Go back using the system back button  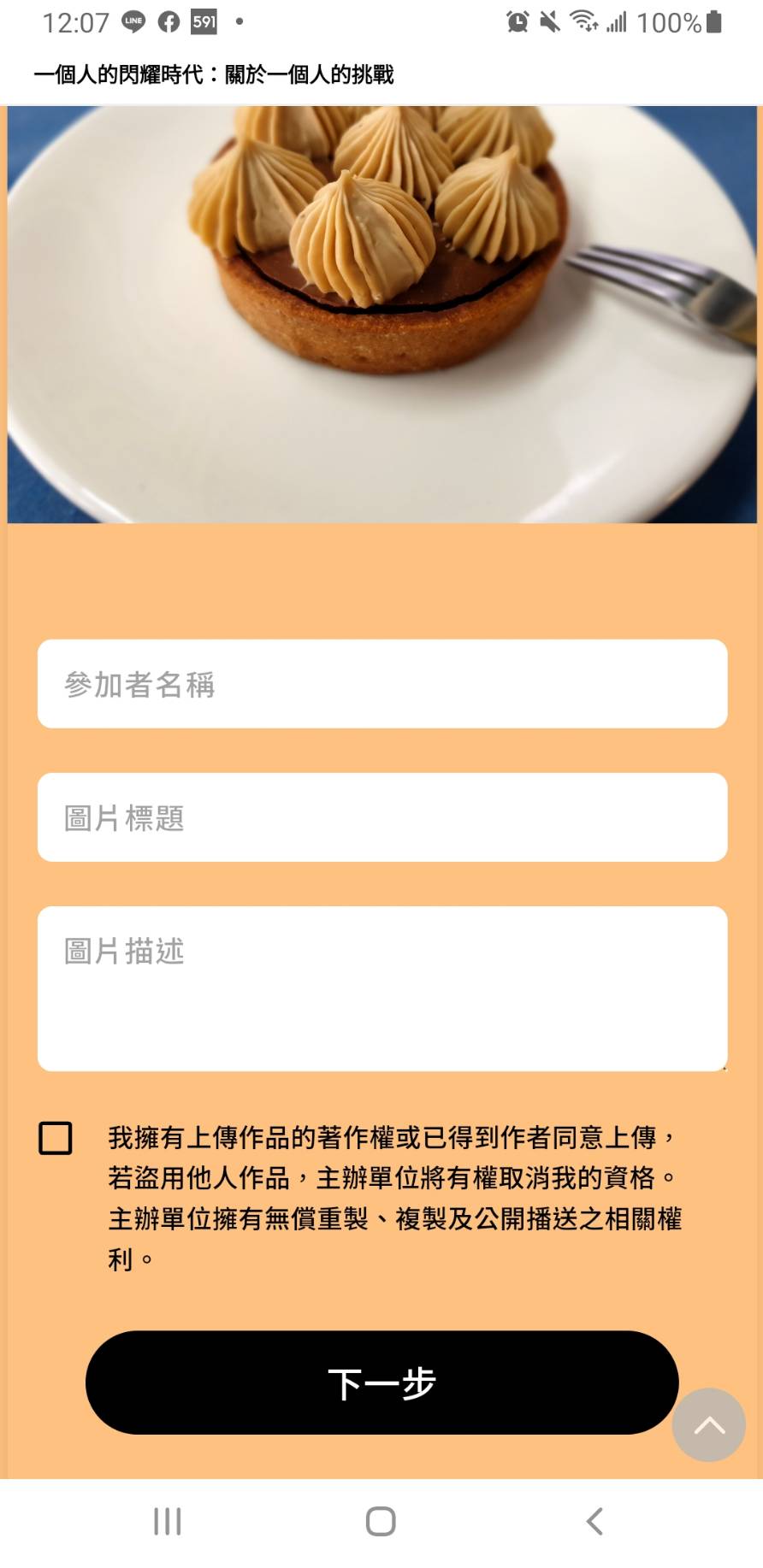(x=594, y=1522)
